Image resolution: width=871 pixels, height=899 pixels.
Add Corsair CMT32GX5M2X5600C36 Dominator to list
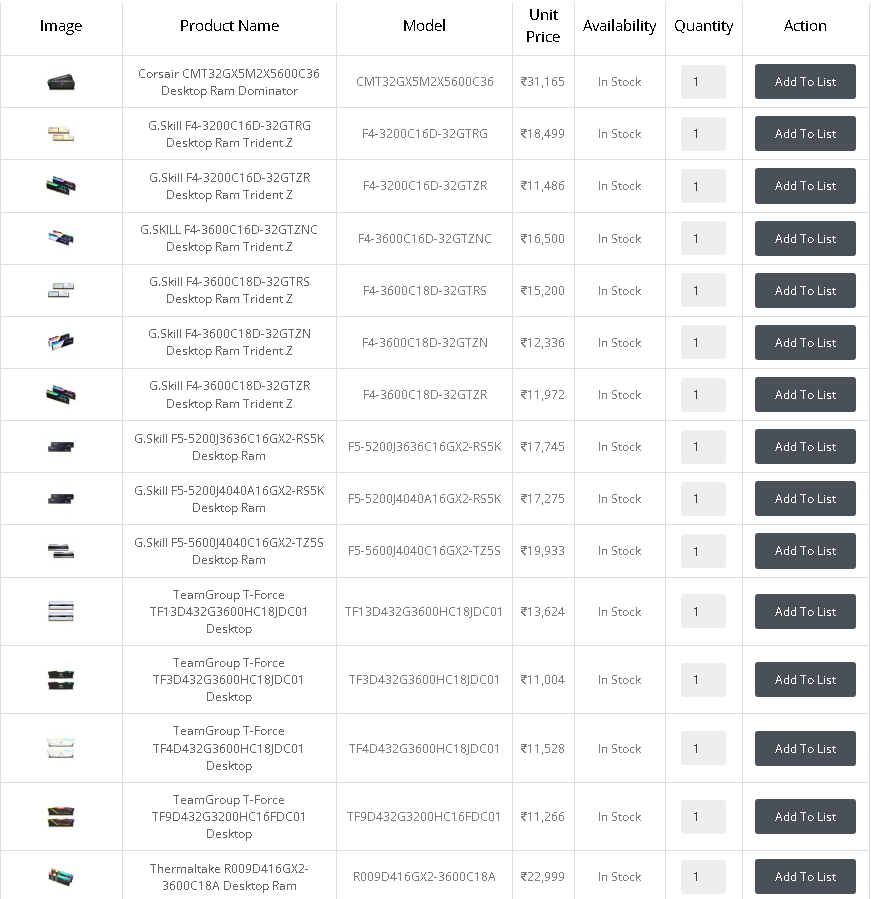[805, 82]
